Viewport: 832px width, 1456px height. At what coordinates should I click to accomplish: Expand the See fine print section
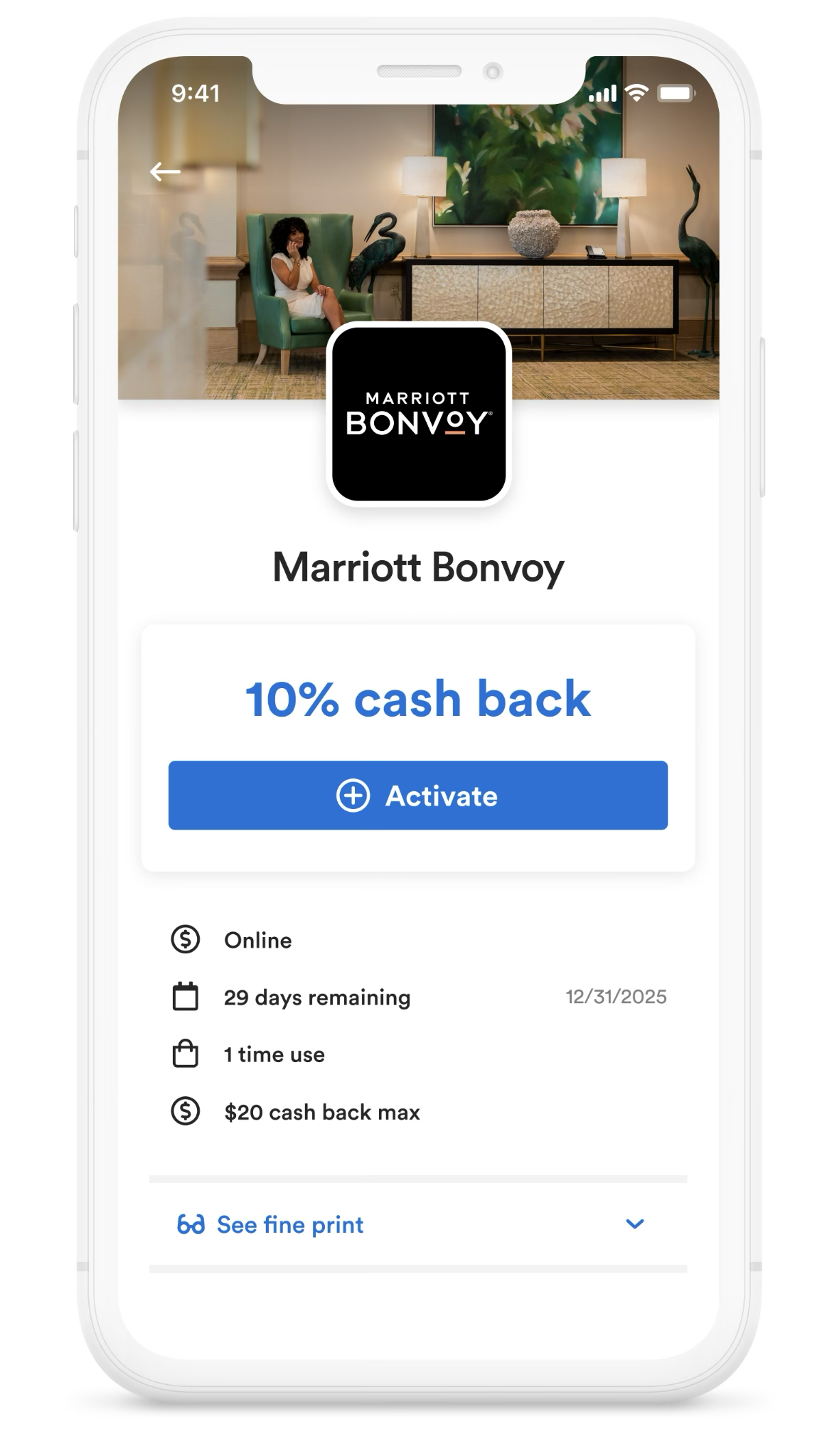coord(417,1224)
